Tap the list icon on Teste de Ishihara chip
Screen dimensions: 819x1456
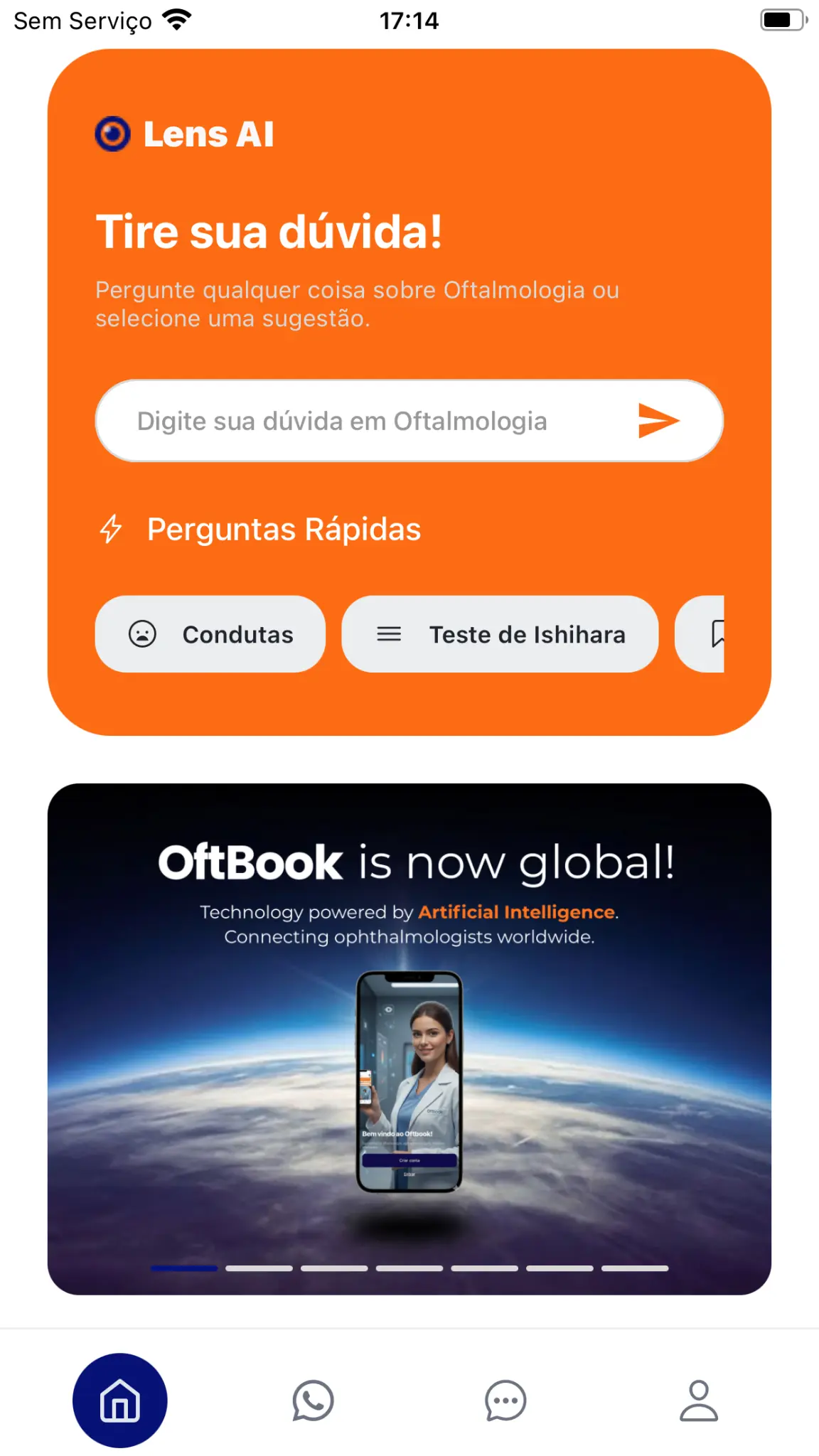[390, 634]
